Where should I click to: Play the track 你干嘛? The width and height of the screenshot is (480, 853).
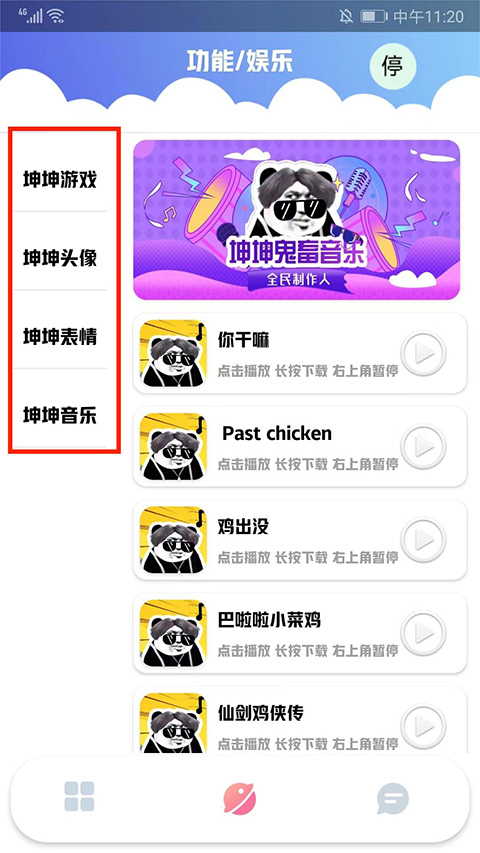(x=423, y=354)
